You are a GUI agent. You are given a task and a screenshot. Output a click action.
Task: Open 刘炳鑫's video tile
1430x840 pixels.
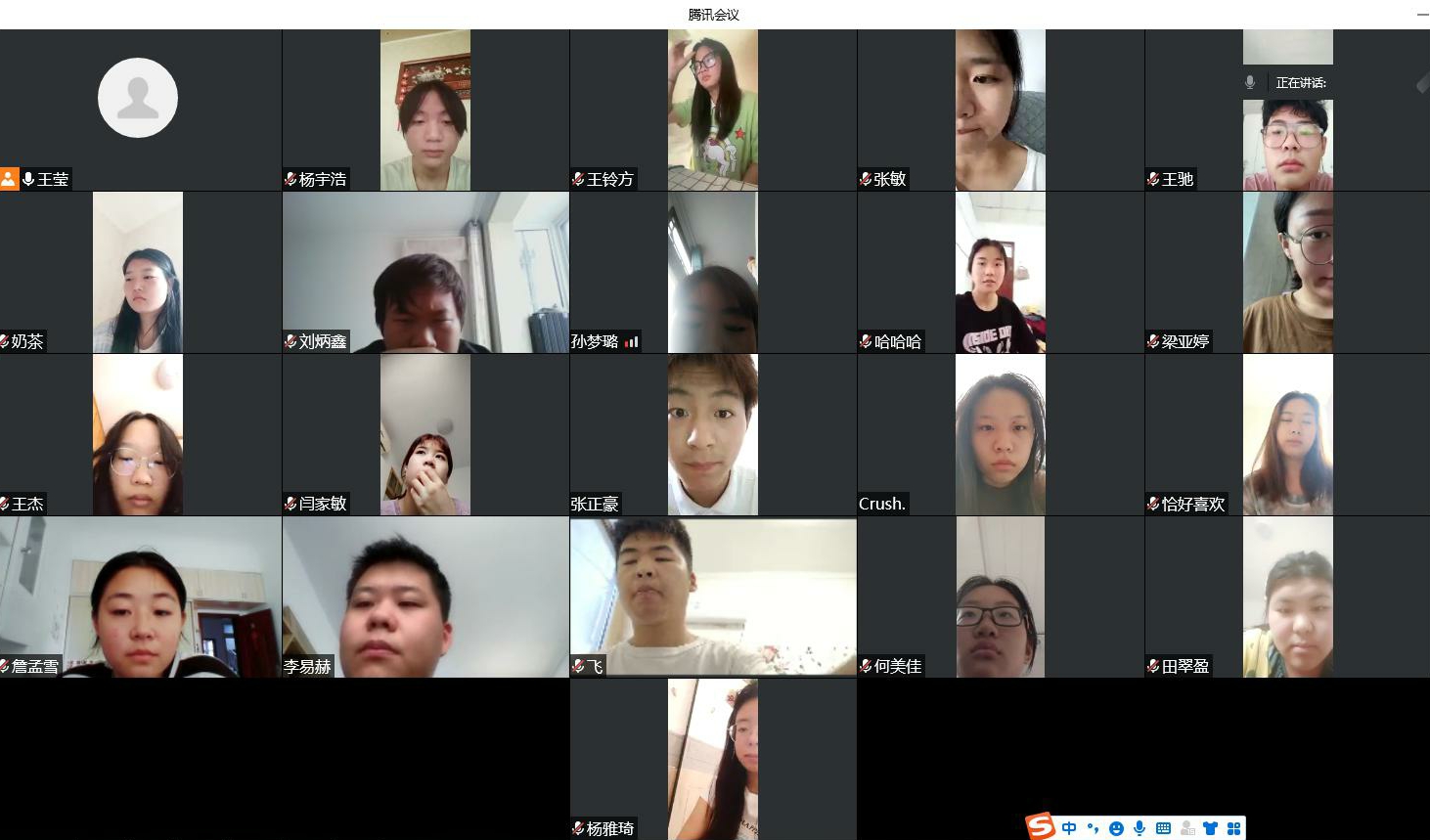pyautogui.click(x=425, y=272)
